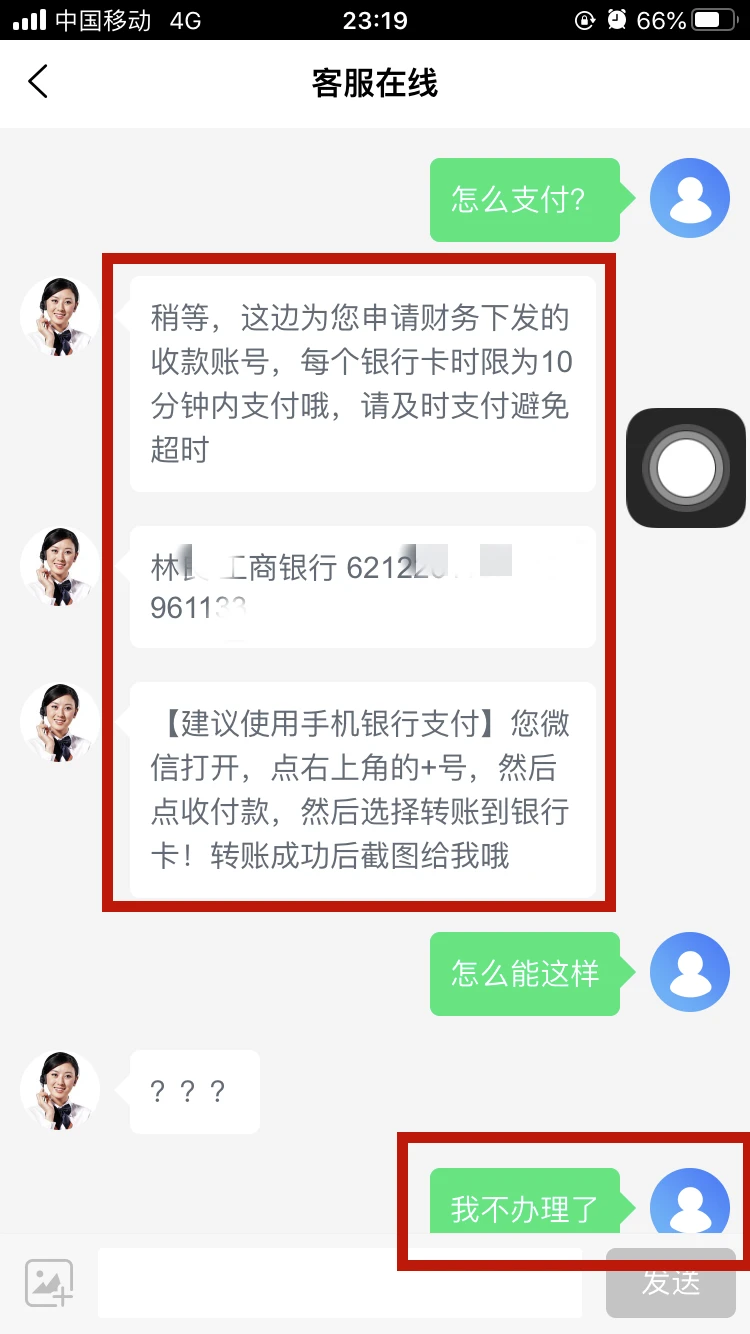
Task: Go back from 客服在线 chat
Action: [38, 82]
